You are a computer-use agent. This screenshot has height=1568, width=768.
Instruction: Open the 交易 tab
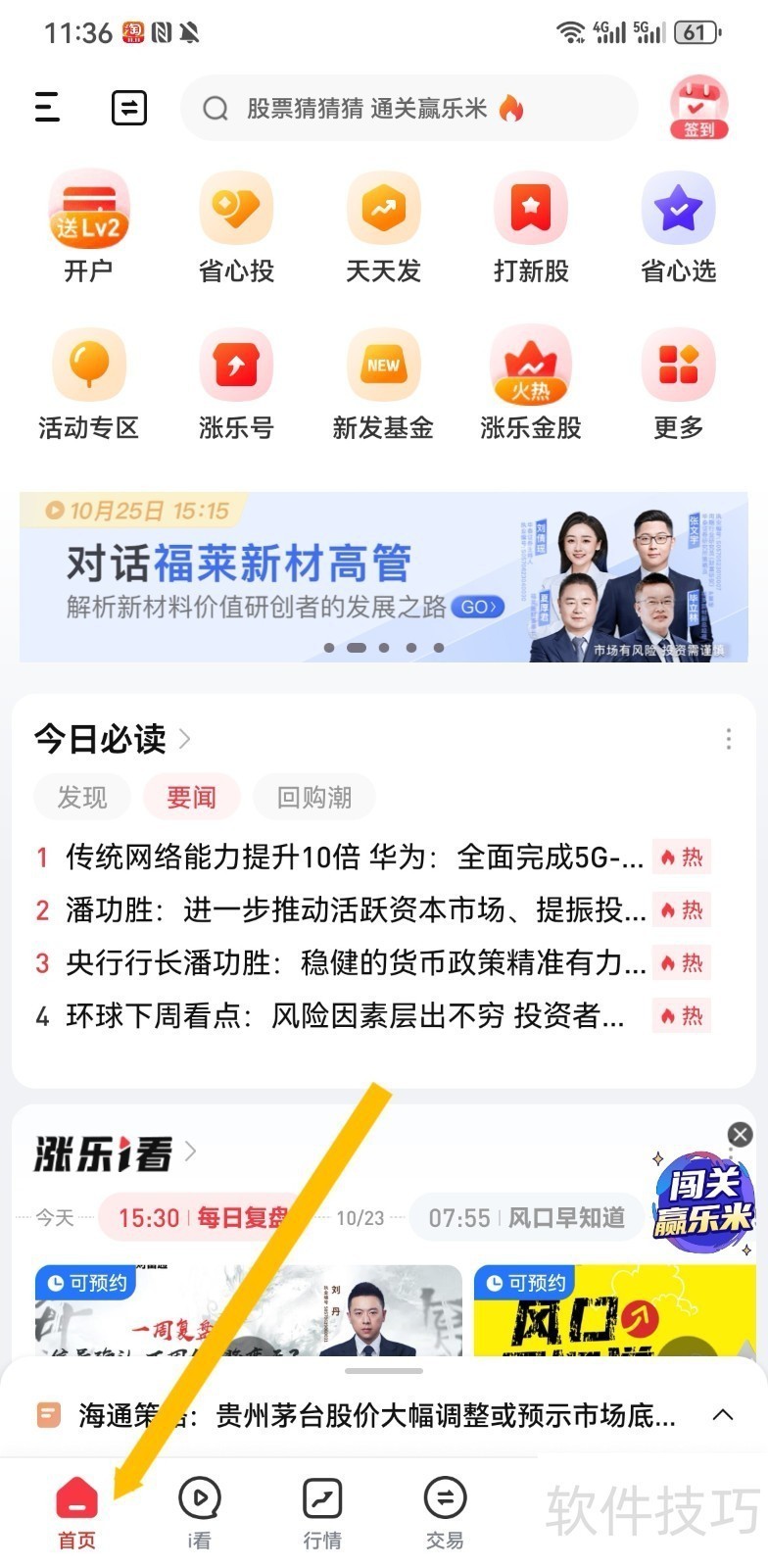point(445,1513)
